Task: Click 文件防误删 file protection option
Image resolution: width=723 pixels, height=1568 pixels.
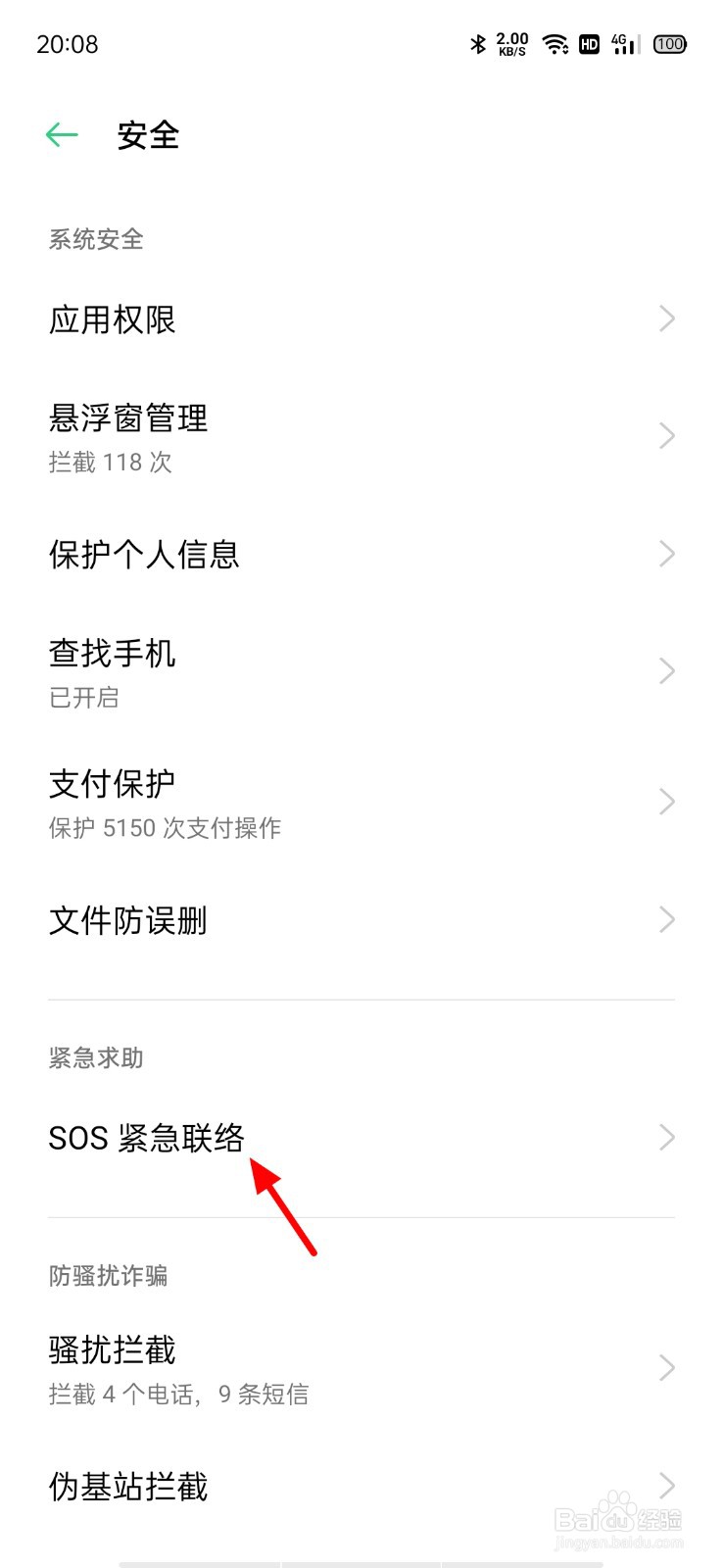Action: (x=127, y=921)
